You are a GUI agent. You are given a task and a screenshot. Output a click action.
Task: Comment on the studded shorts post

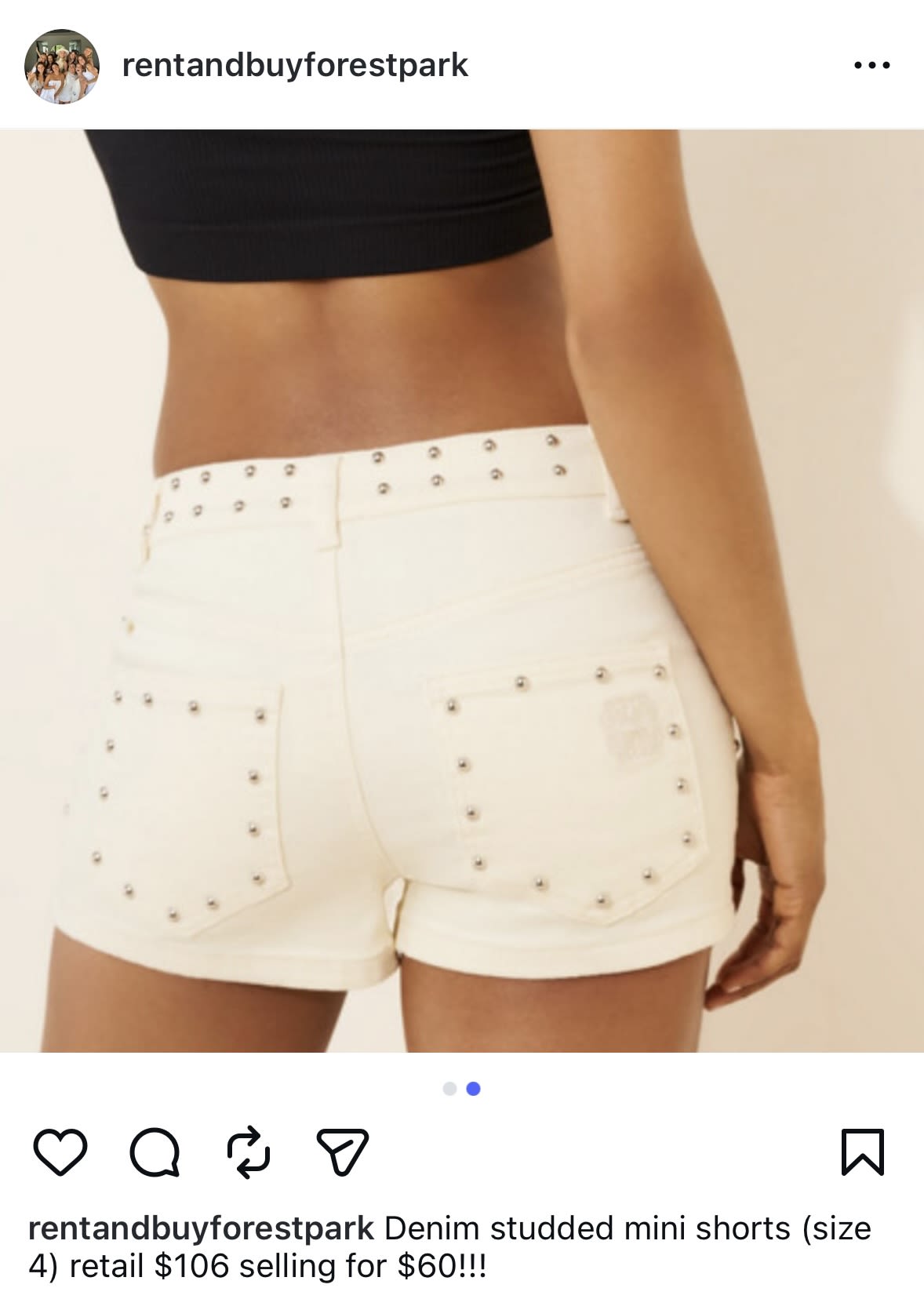pyautogui.click(x=155, y=1152)
